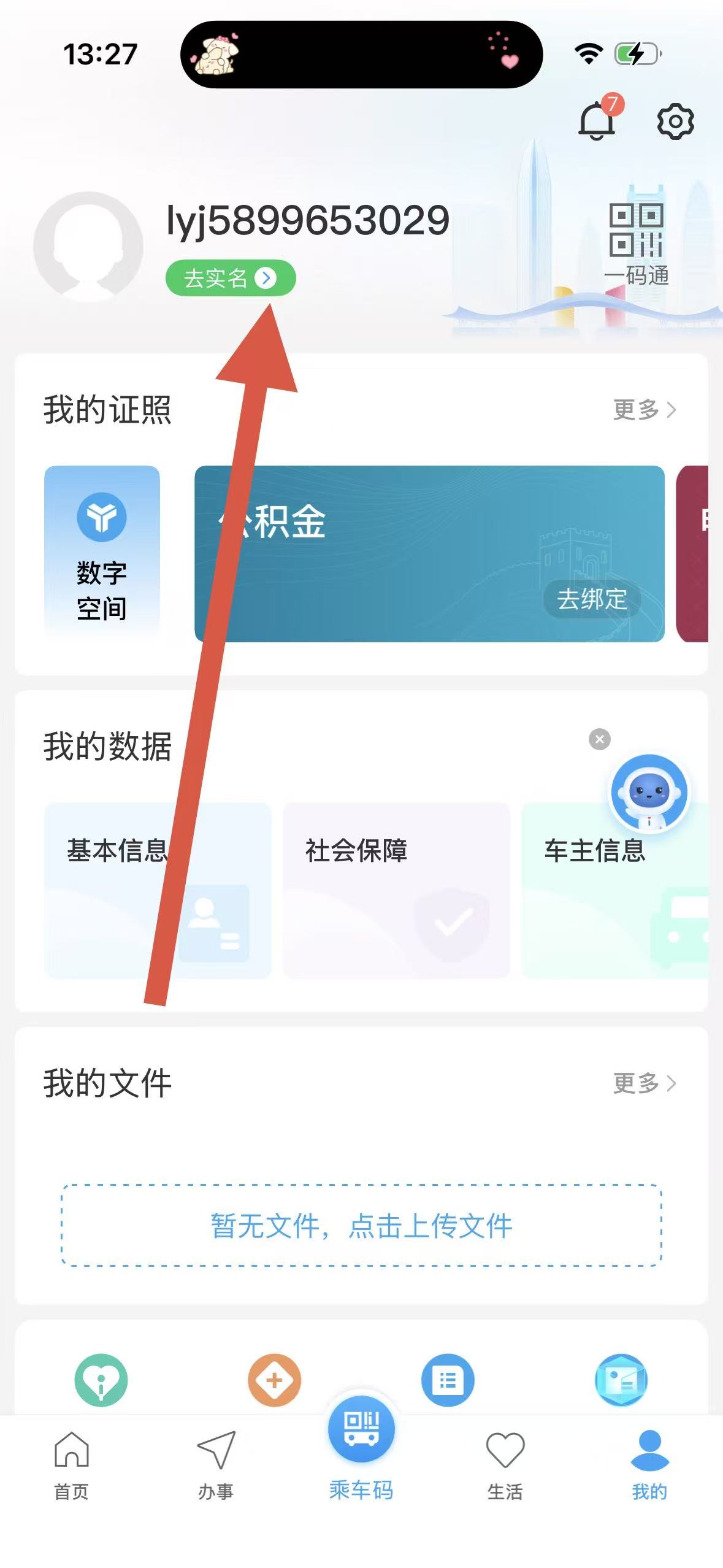Switch to the 生活 tab
The image size is (723, 1568).
(505, 1465)
